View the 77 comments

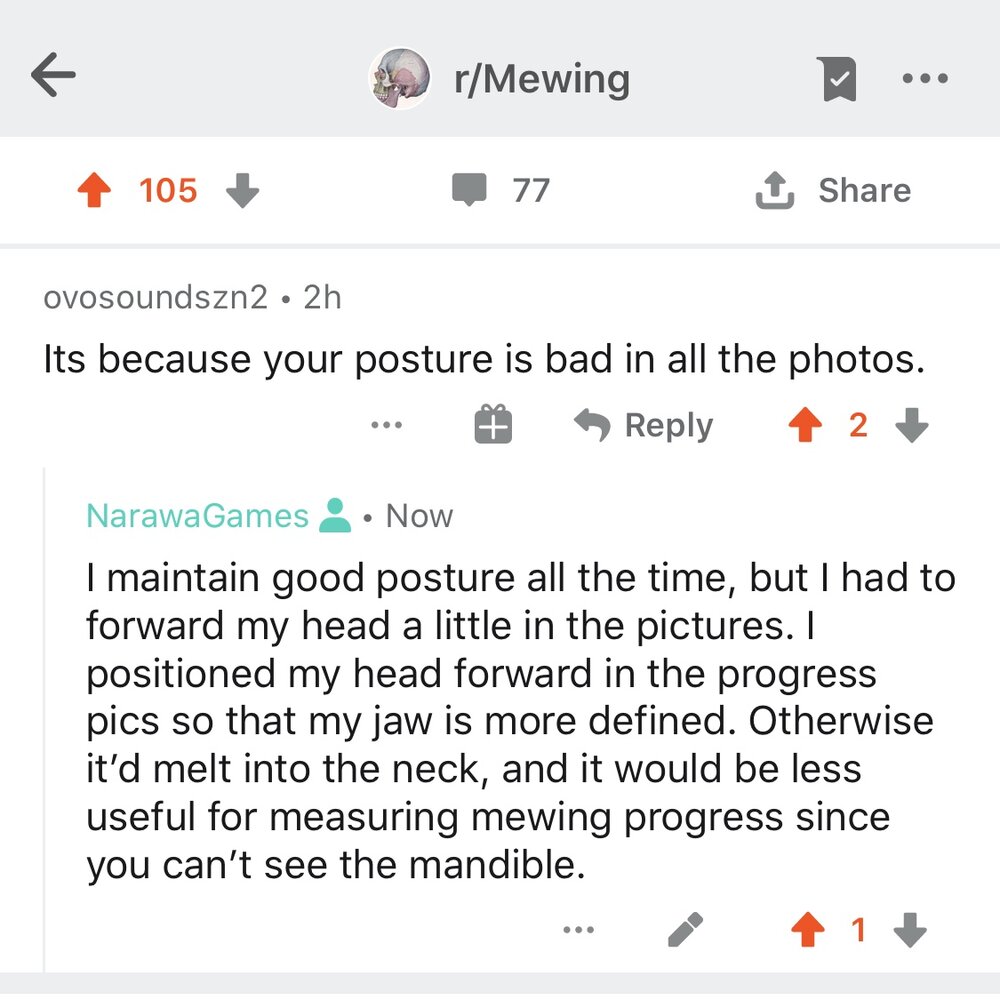pyautogui.click(x=500, y=190)
